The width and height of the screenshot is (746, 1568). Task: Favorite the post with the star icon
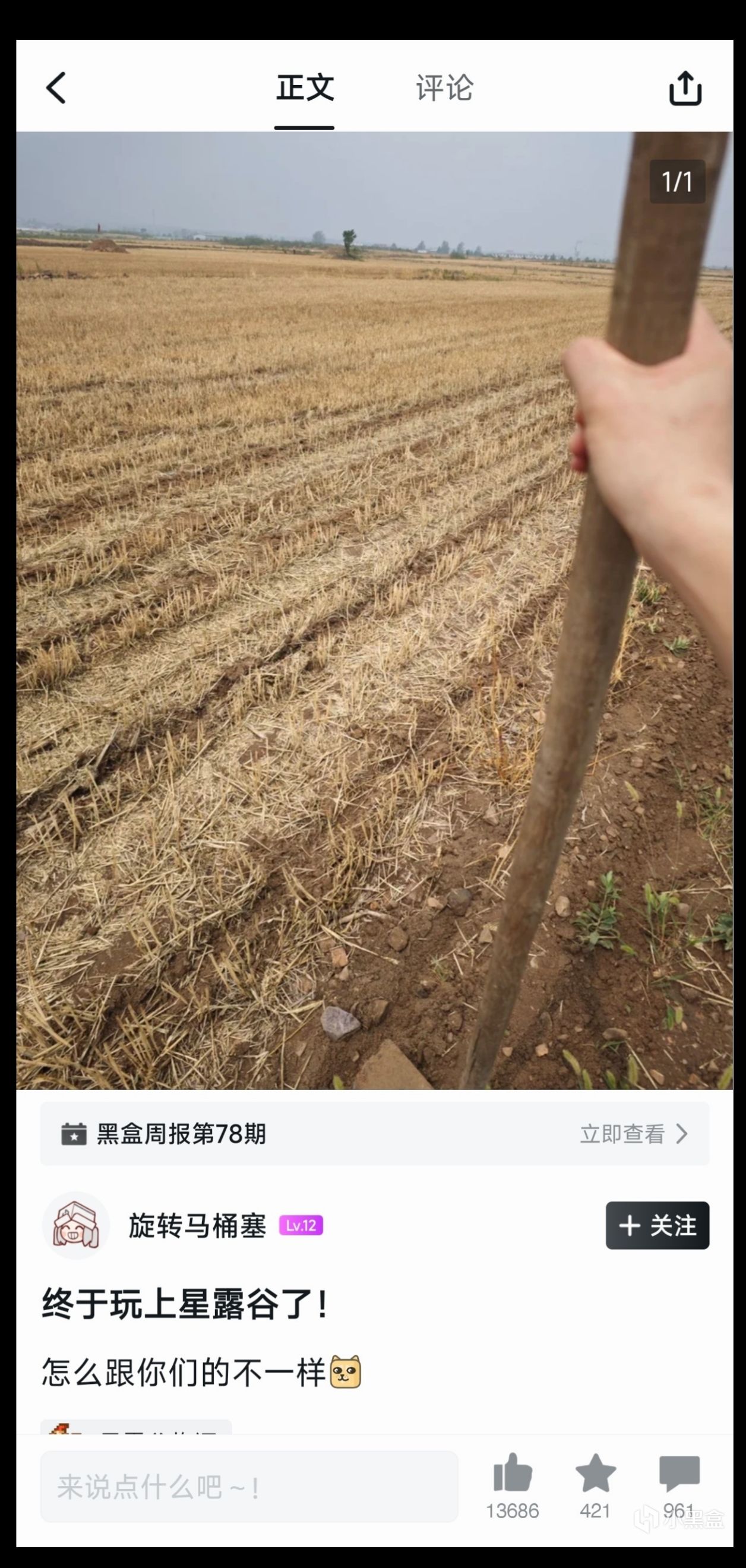click(x=595, y=1474)
